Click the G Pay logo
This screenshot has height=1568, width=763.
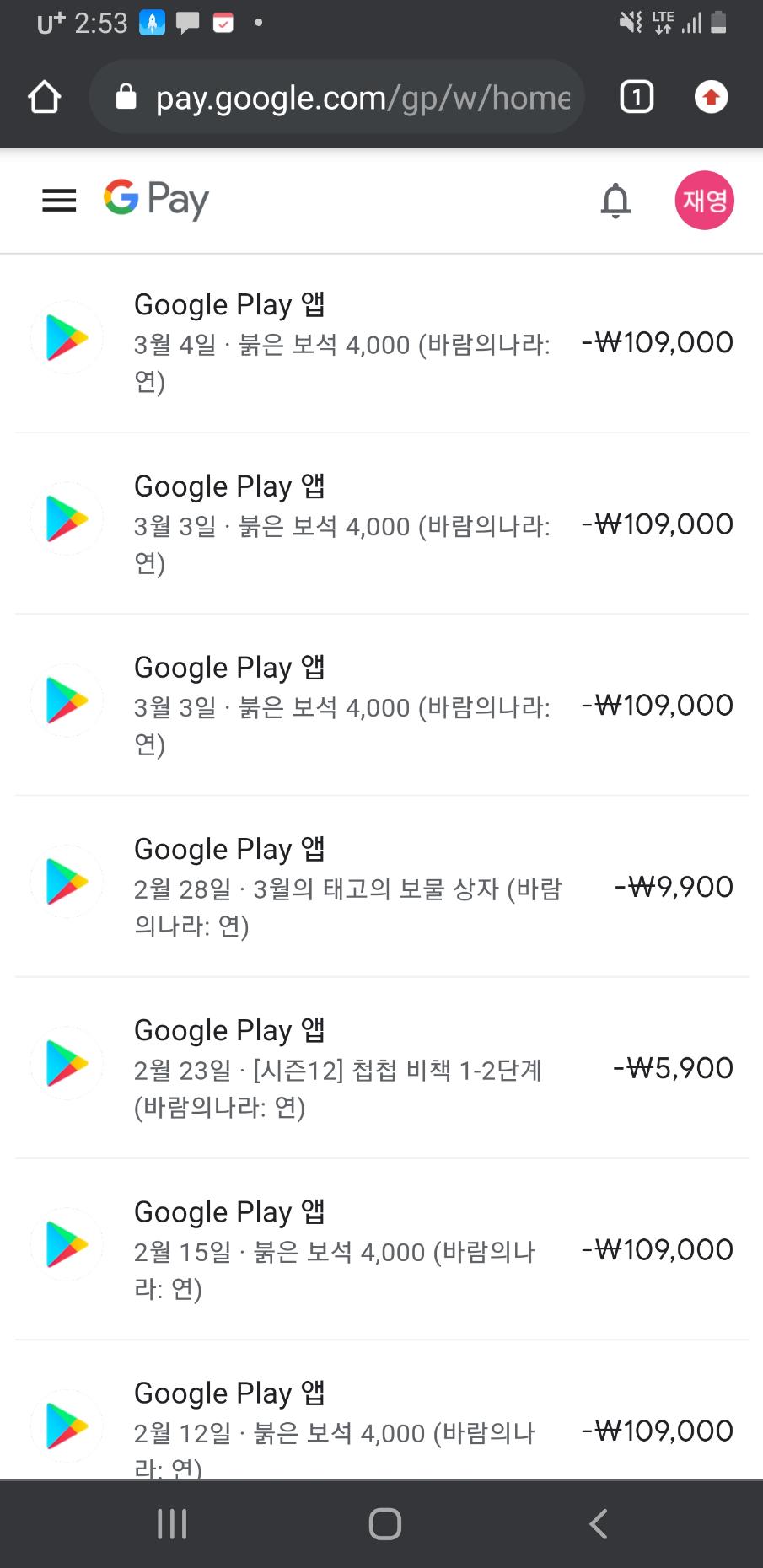(x=154, y=199)
